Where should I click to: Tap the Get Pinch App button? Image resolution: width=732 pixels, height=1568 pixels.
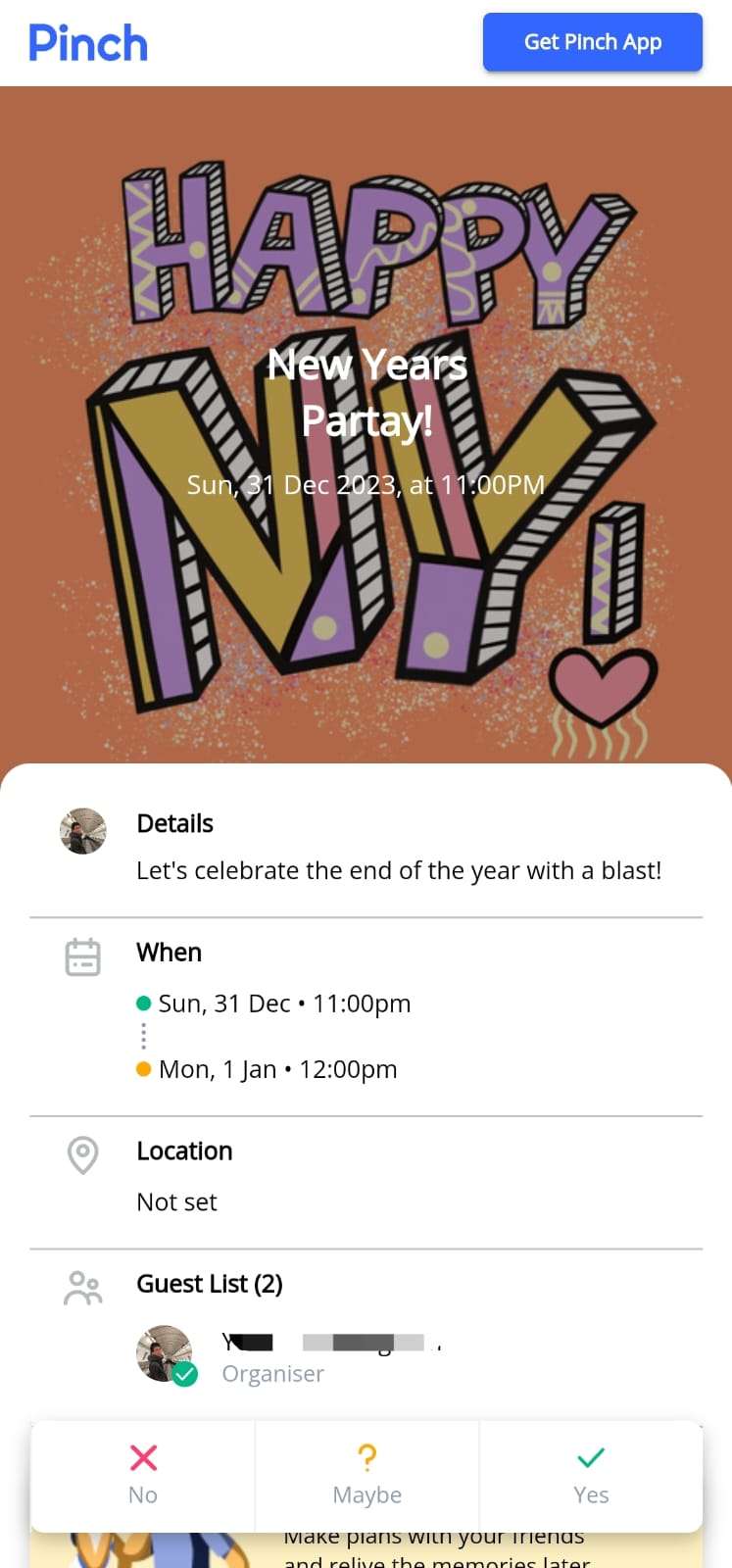[593, 42]
